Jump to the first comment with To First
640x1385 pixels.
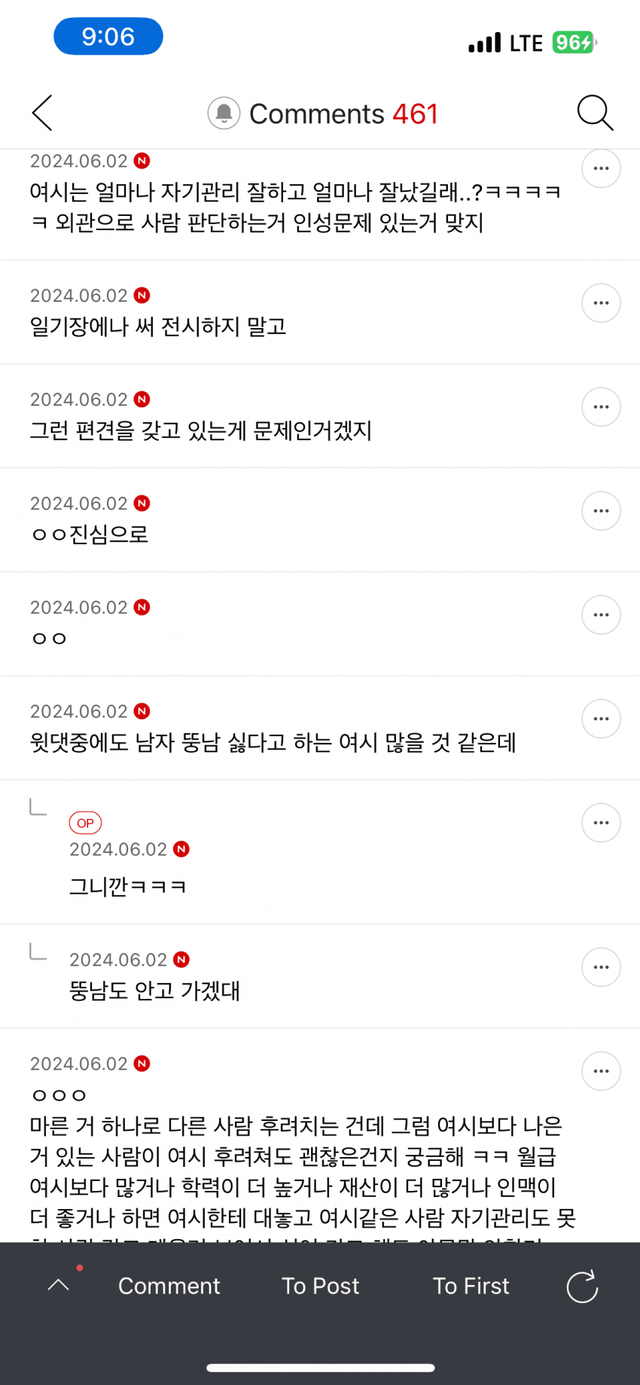pos(471,1286)
